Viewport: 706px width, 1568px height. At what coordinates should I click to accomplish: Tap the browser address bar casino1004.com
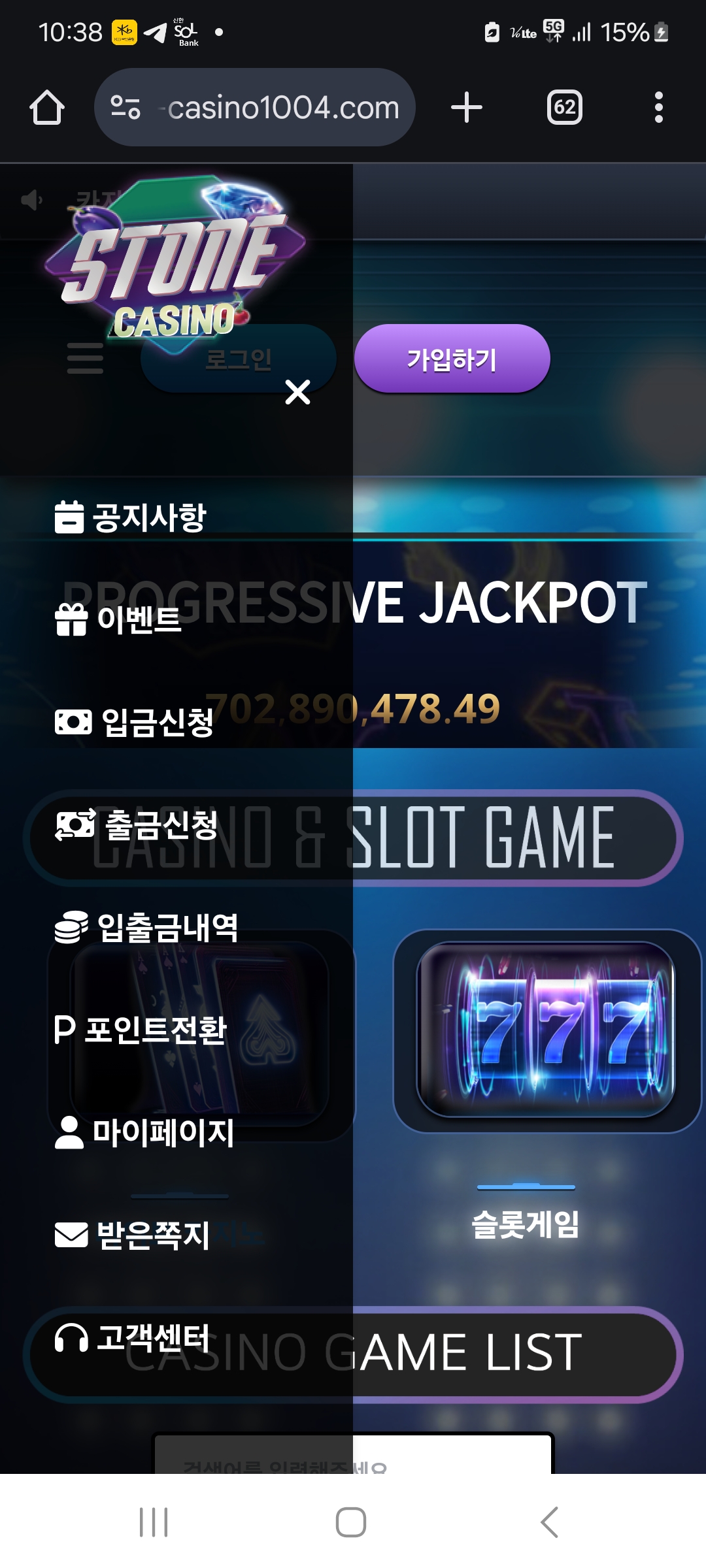pos(282,108)
